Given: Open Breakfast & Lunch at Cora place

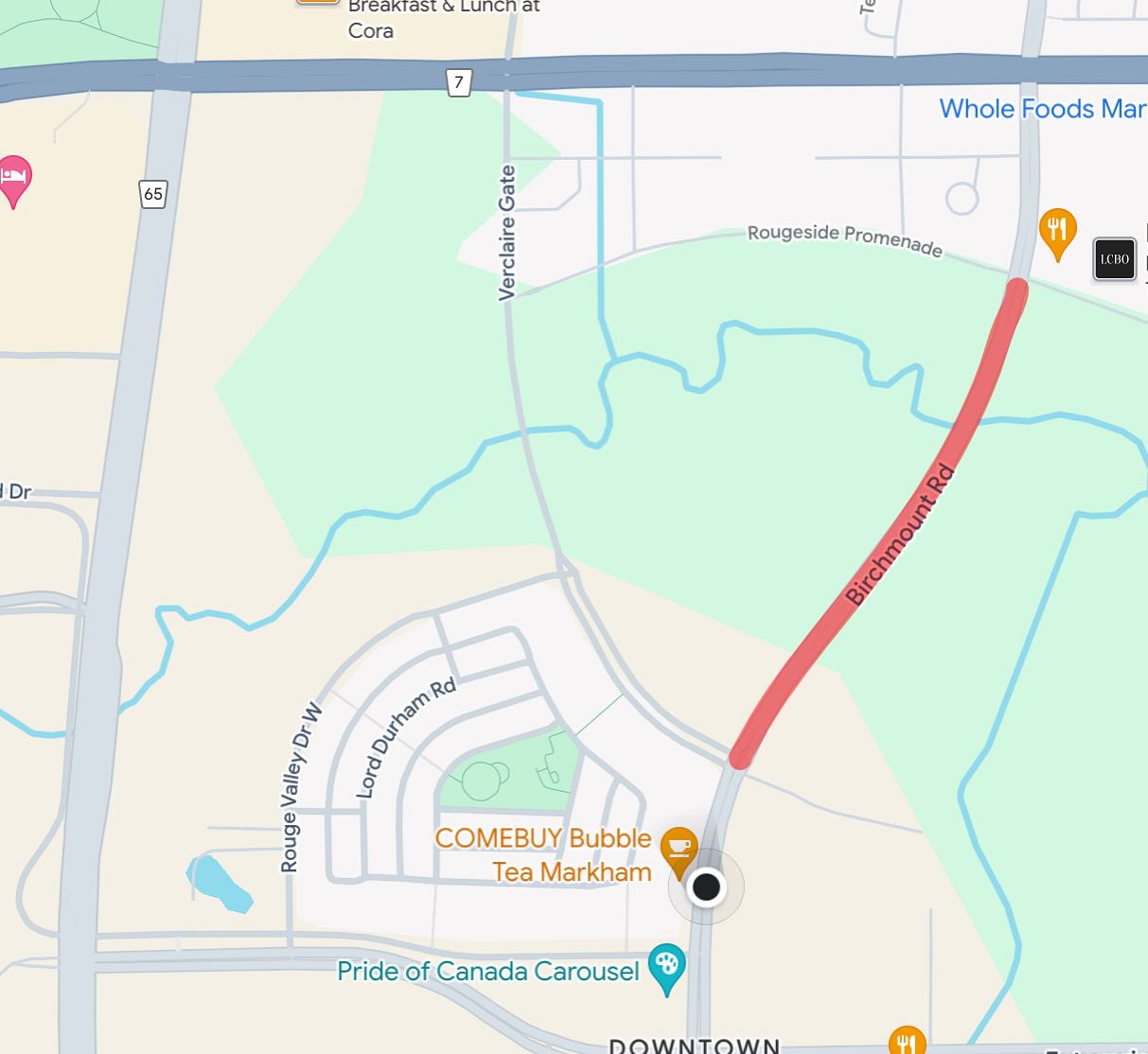Looking at the screenshot, I should coord(442,19).
